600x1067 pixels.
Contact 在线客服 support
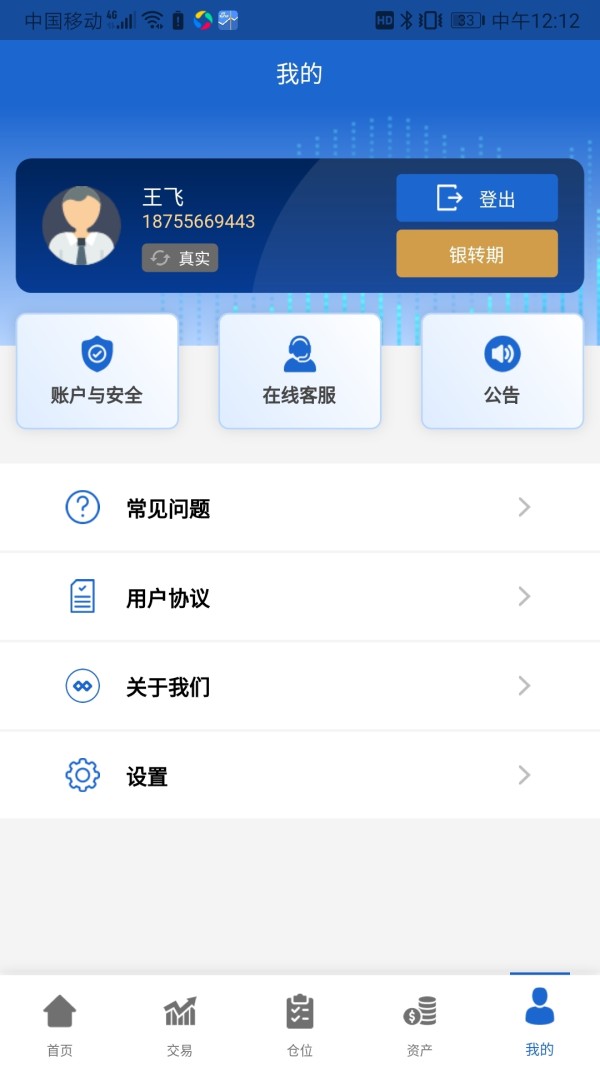pyautogui.click(x=299, y=372)
